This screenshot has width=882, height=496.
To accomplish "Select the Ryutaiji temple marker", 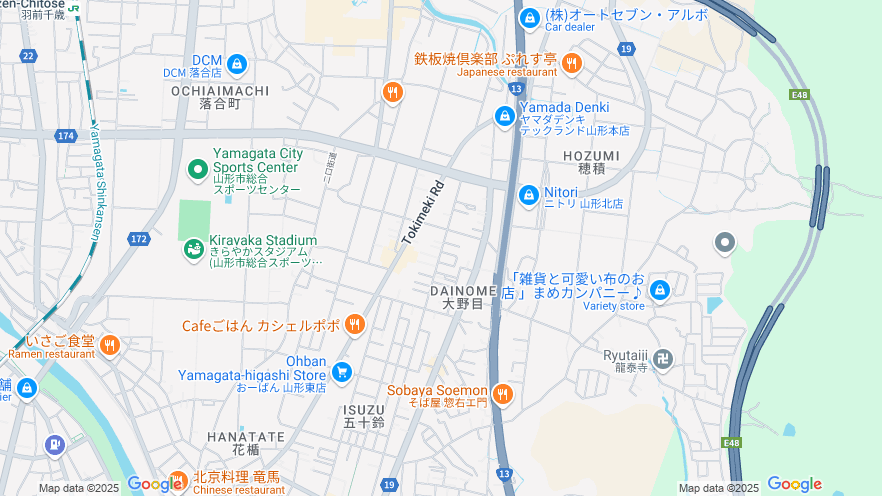I will [664, 359].
